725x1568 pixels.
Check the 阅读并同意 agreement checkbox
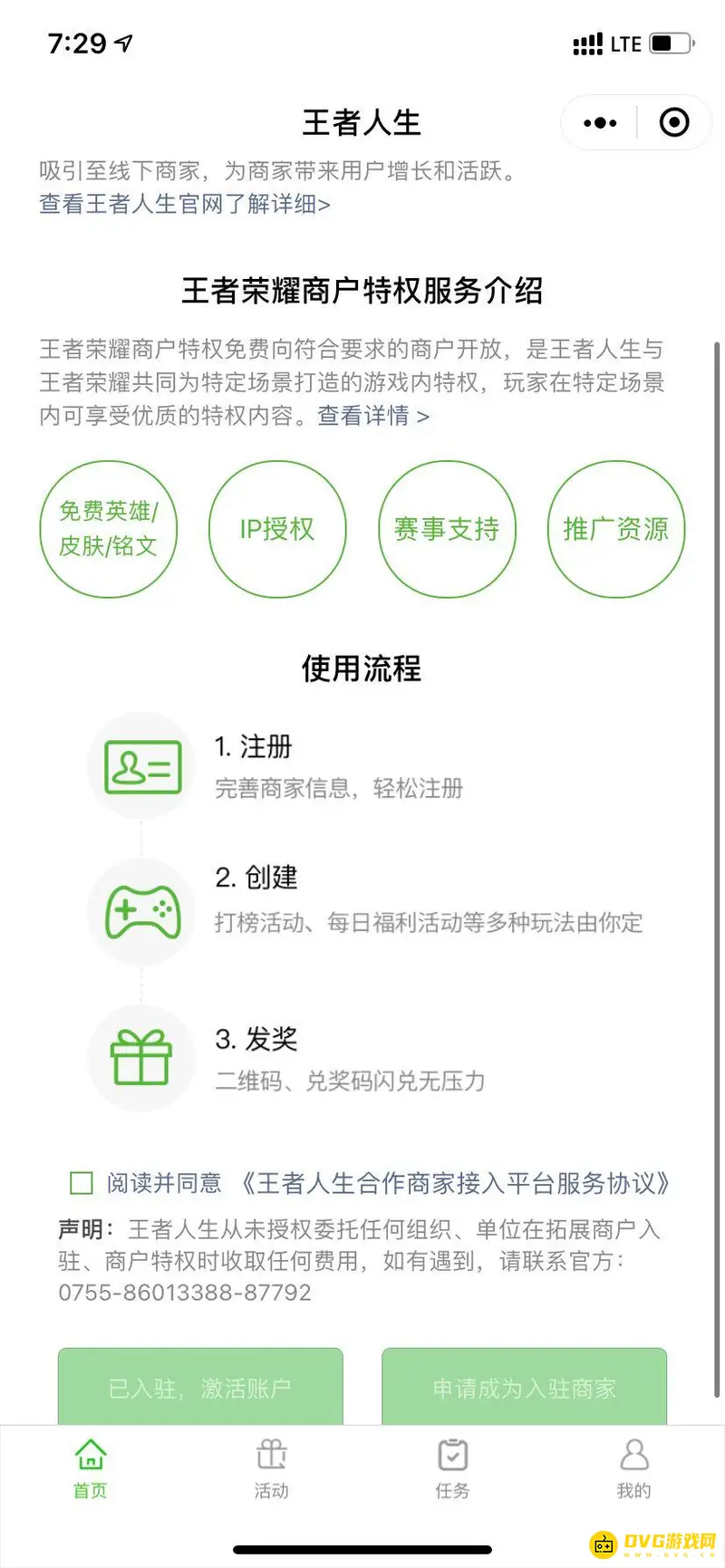point(81,1182)
